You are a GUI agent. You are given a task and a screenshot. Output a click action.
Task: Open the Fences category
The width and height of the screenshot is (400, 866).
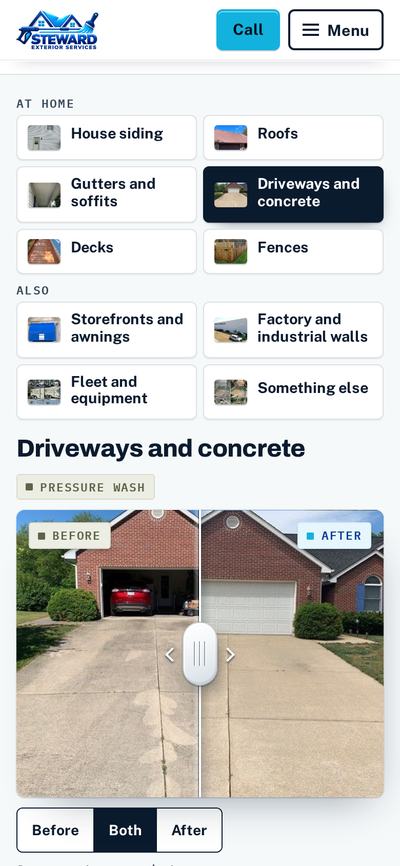point(293,251)
